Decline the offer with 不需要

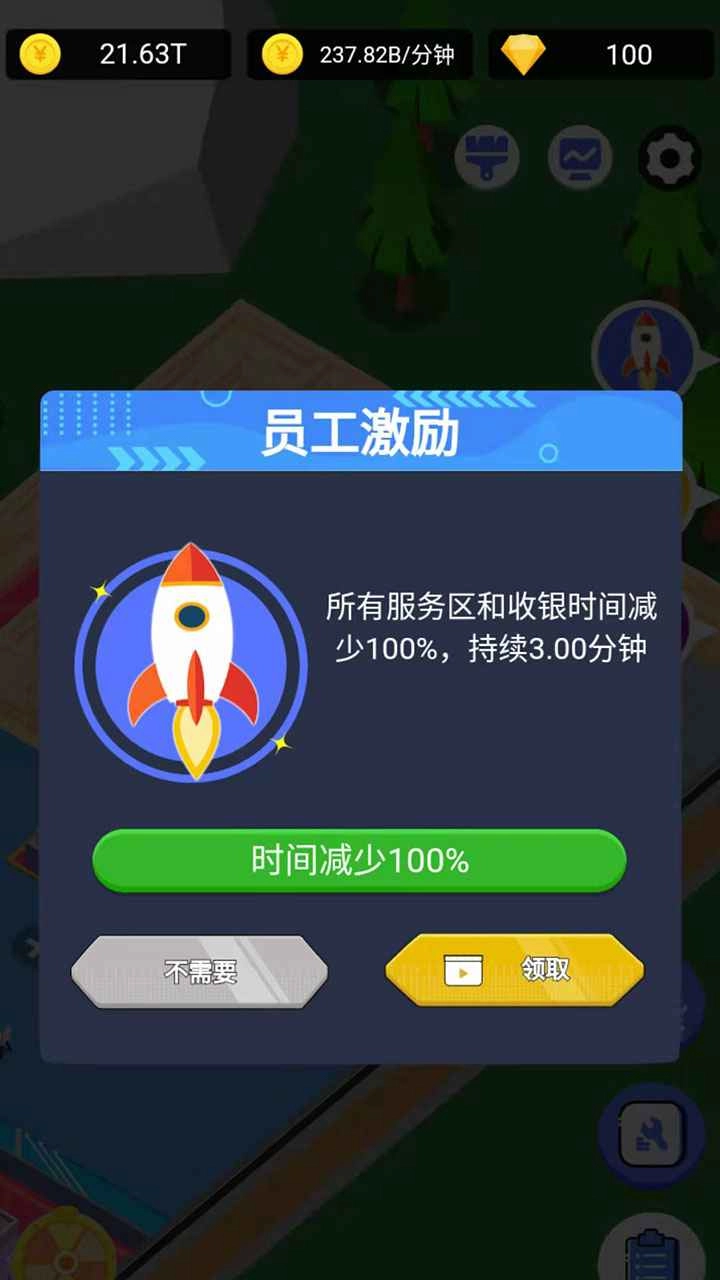pyautogui.click(x=198, y=970)
